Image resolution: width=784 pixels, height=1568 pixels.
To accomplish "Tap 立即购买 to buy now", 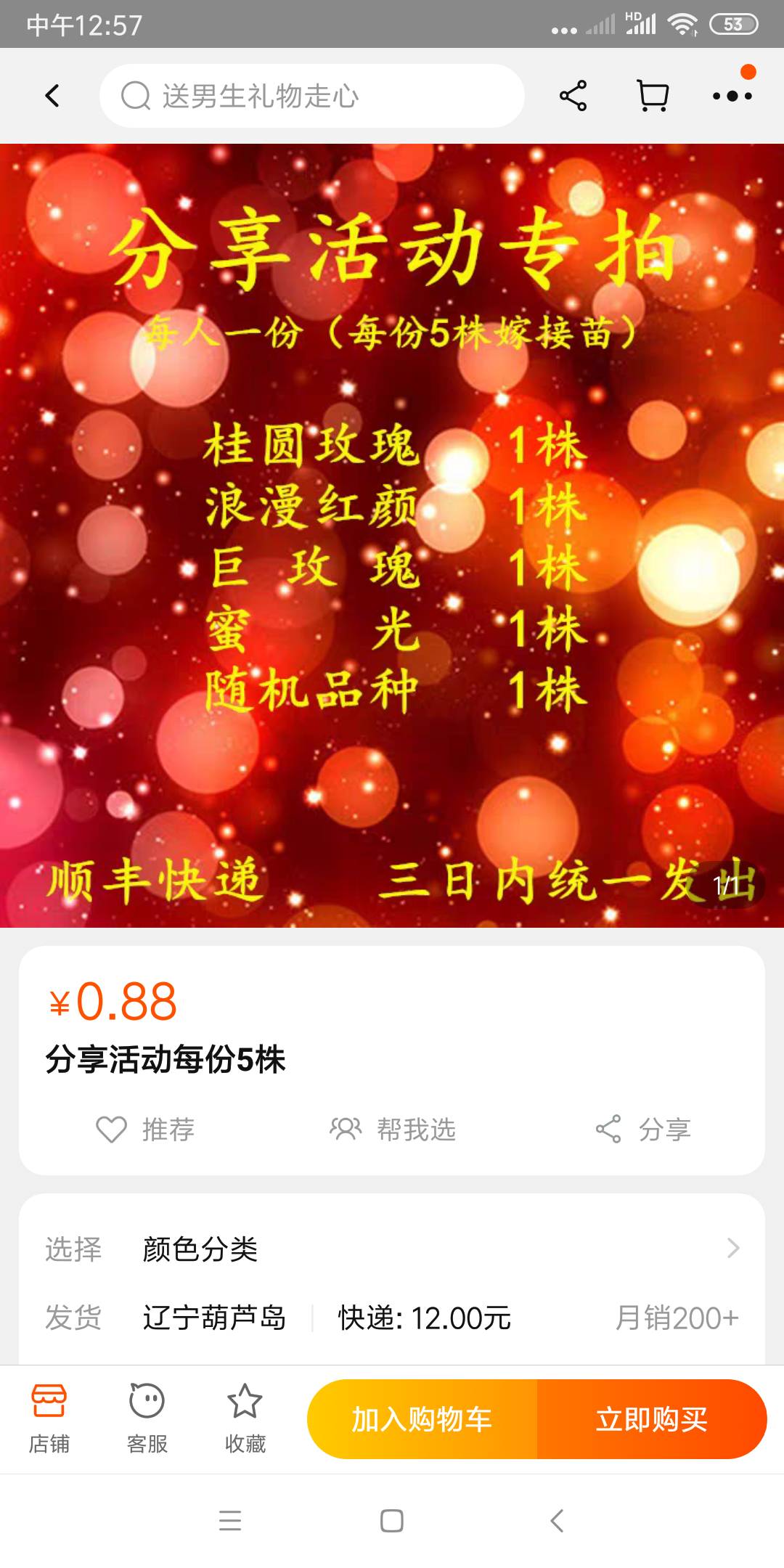I will coord(652,1419).
